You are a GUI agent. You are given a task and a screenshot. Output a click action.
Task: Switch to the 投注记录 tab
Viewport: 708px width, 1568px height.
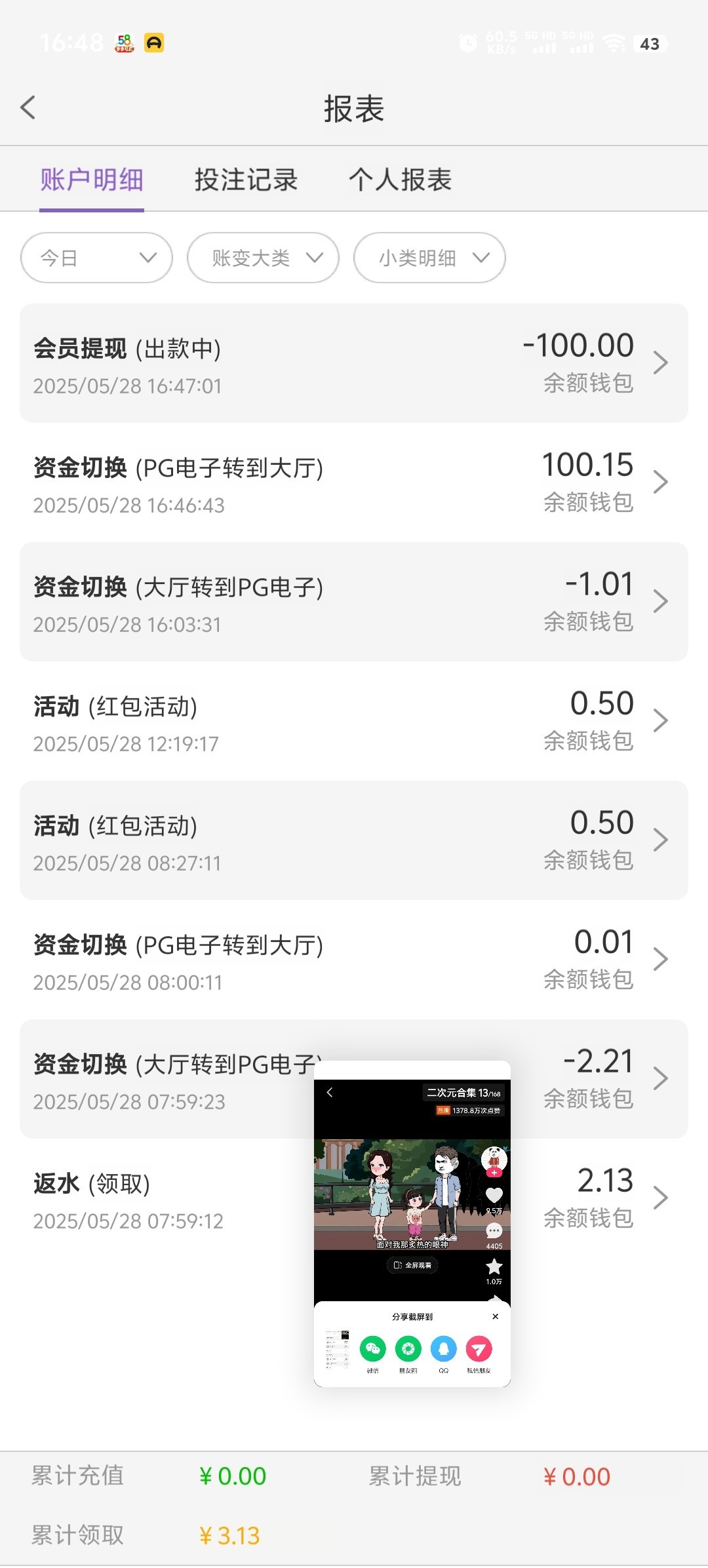coord(246,180)
